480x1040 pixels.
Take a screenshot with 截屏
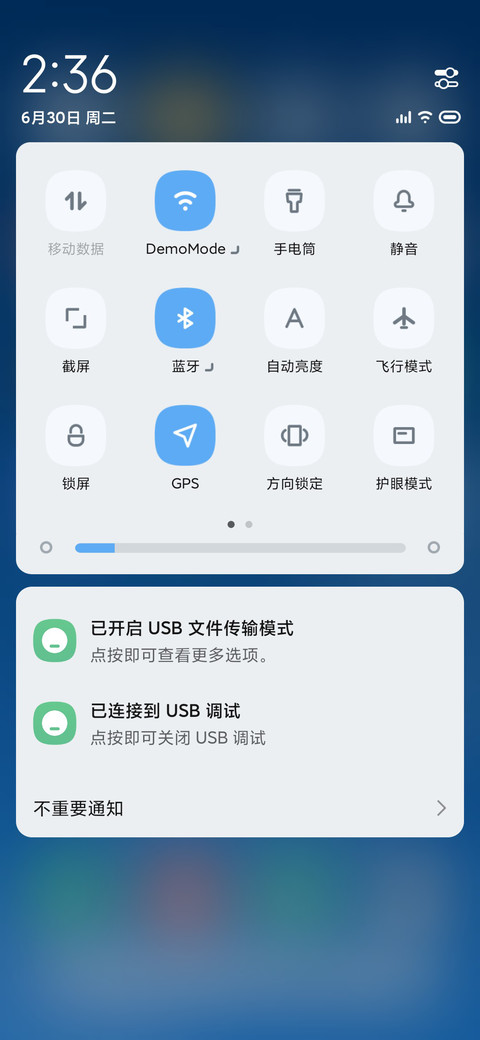click(x=76, y=318)
